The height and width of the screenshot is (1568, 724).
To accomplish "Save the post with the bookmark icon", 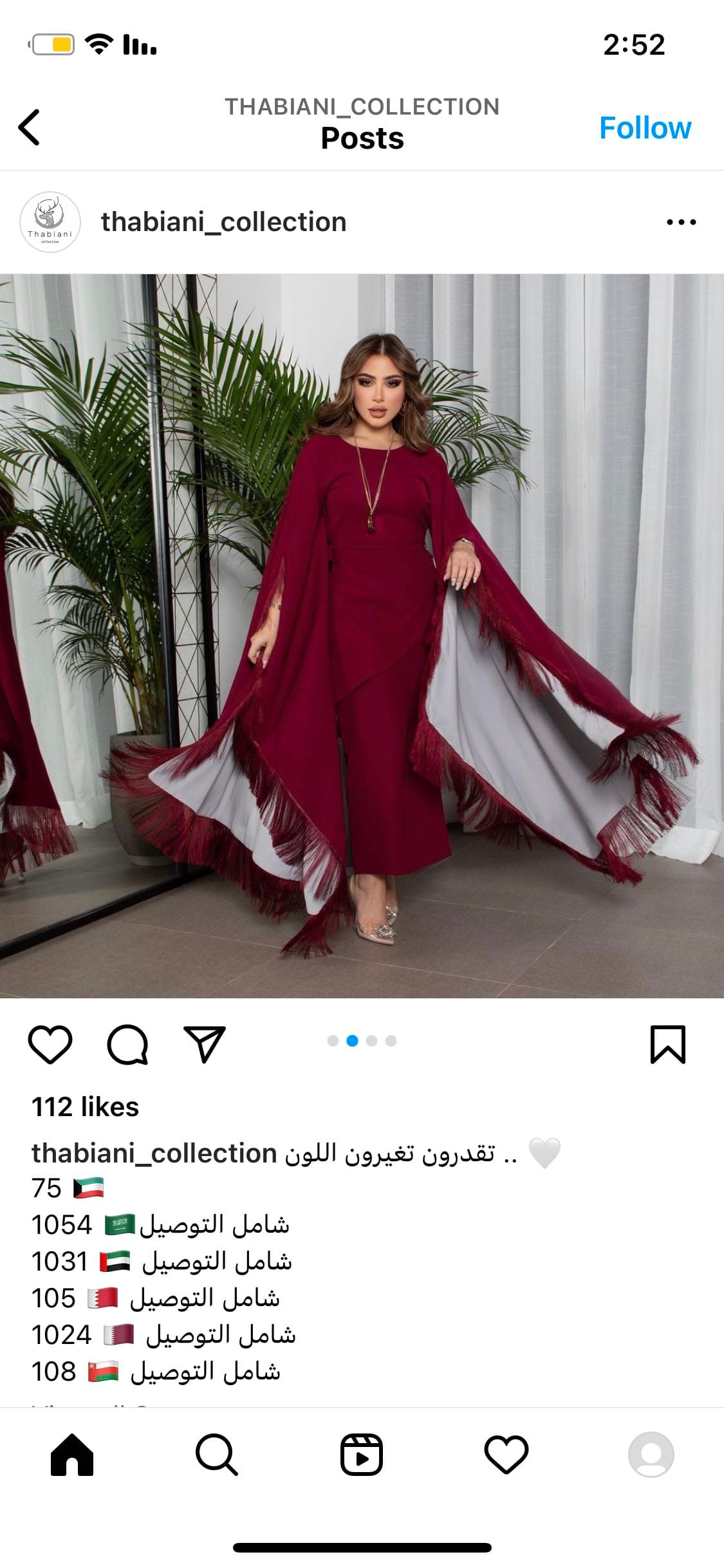I will pos(667,1044).
